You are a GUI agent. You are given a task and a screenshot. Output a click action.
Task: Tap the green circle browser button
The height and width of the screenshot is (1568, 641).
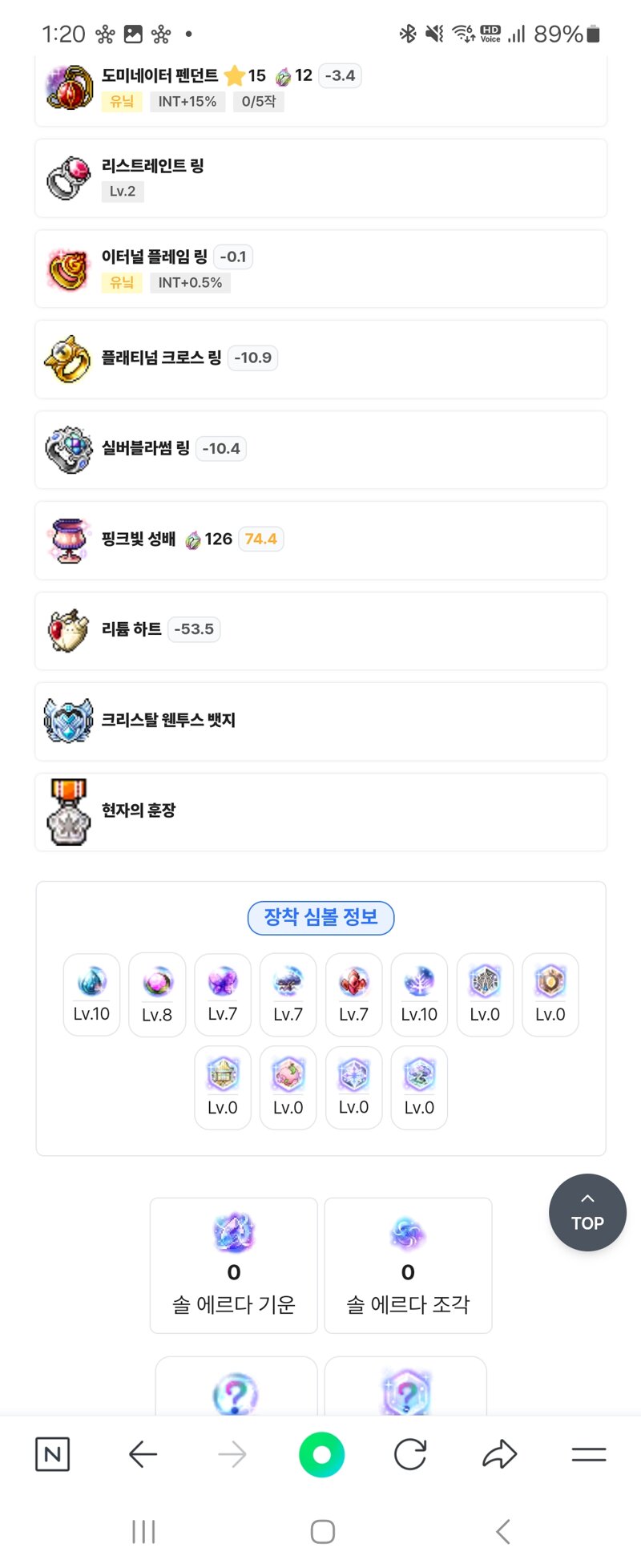[321, 1454]
